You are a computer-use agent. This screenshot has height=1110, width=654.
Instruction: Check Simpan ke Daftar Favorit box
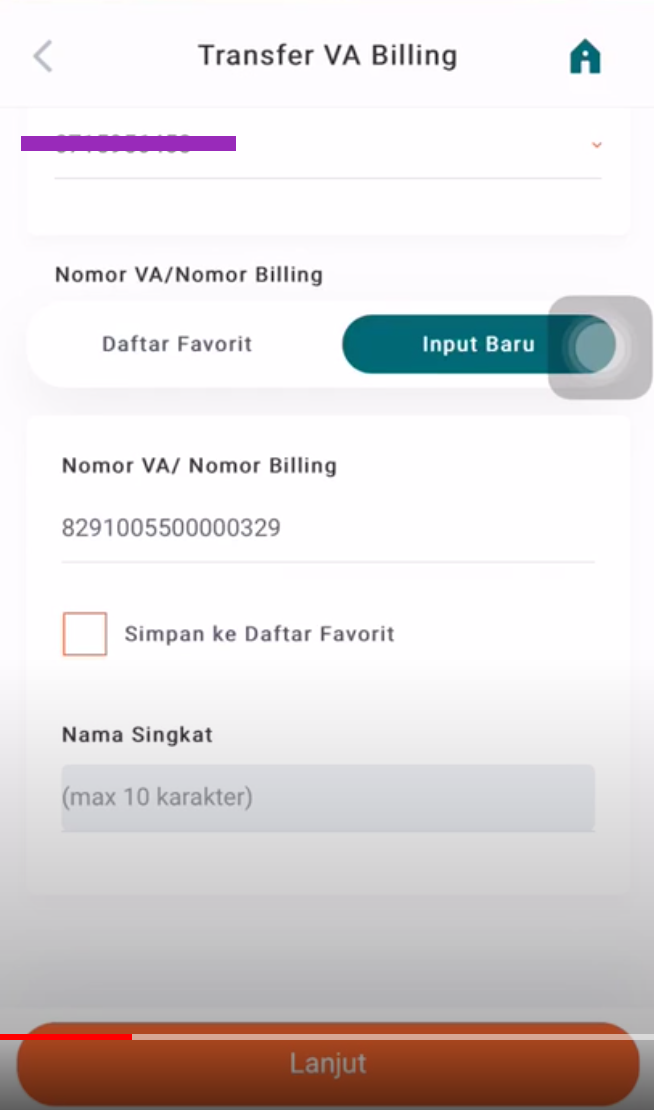tap(85, 634)
